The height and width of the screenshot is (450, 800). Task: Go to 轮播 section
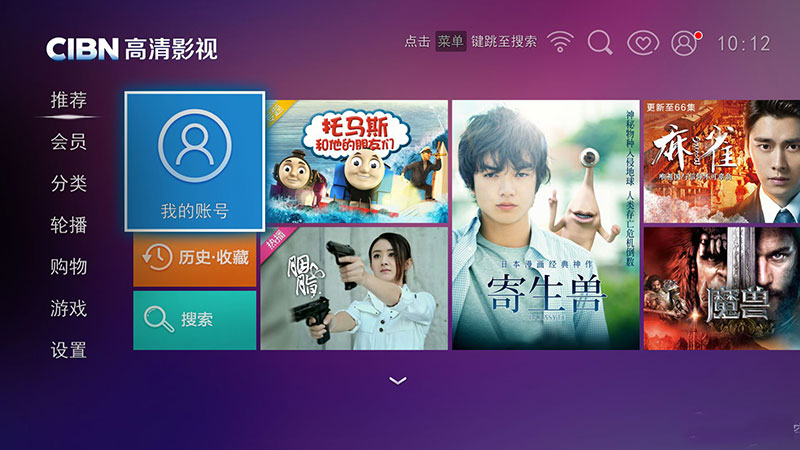pos(69,225)
